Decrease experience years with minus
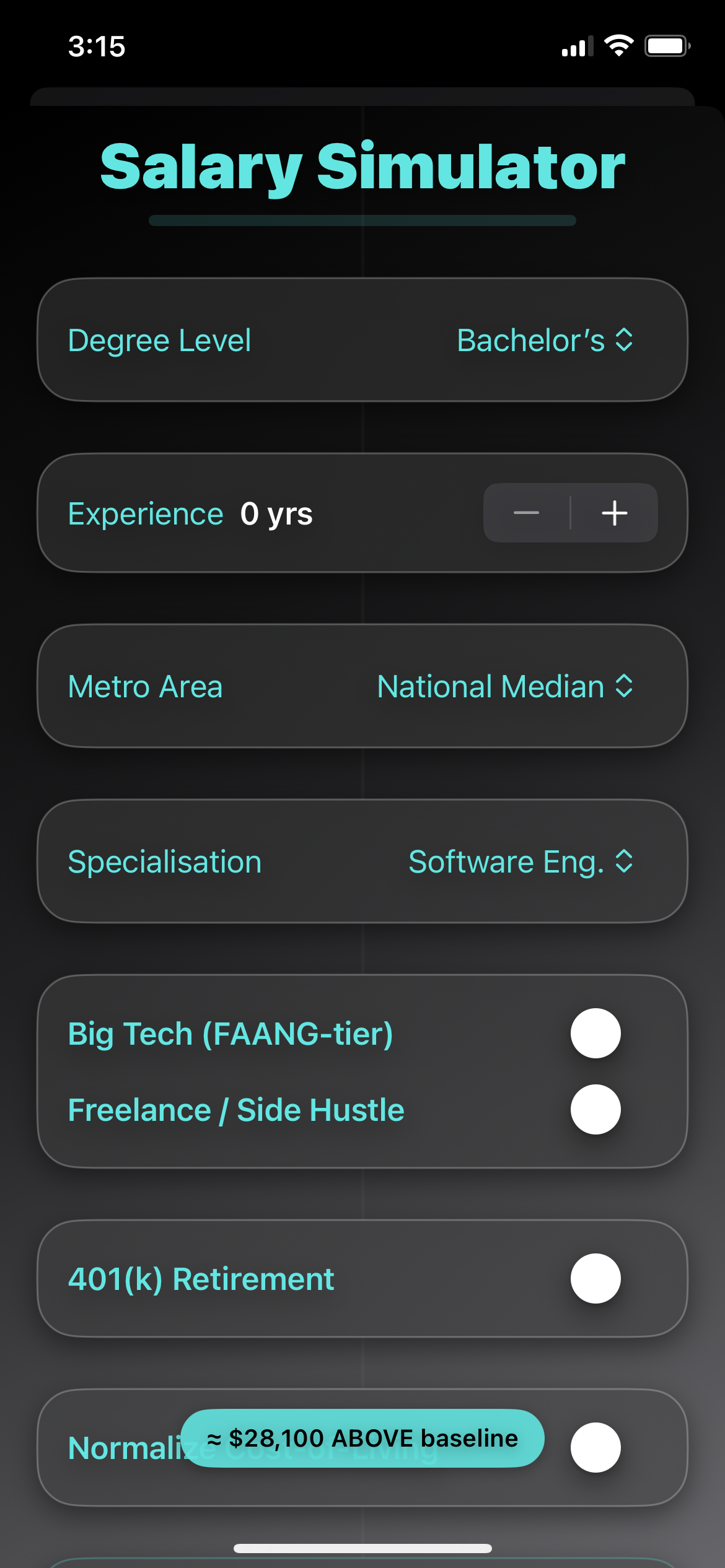Image resolution: width=725 pixels, height=1568 pixels. coord(527,513)
